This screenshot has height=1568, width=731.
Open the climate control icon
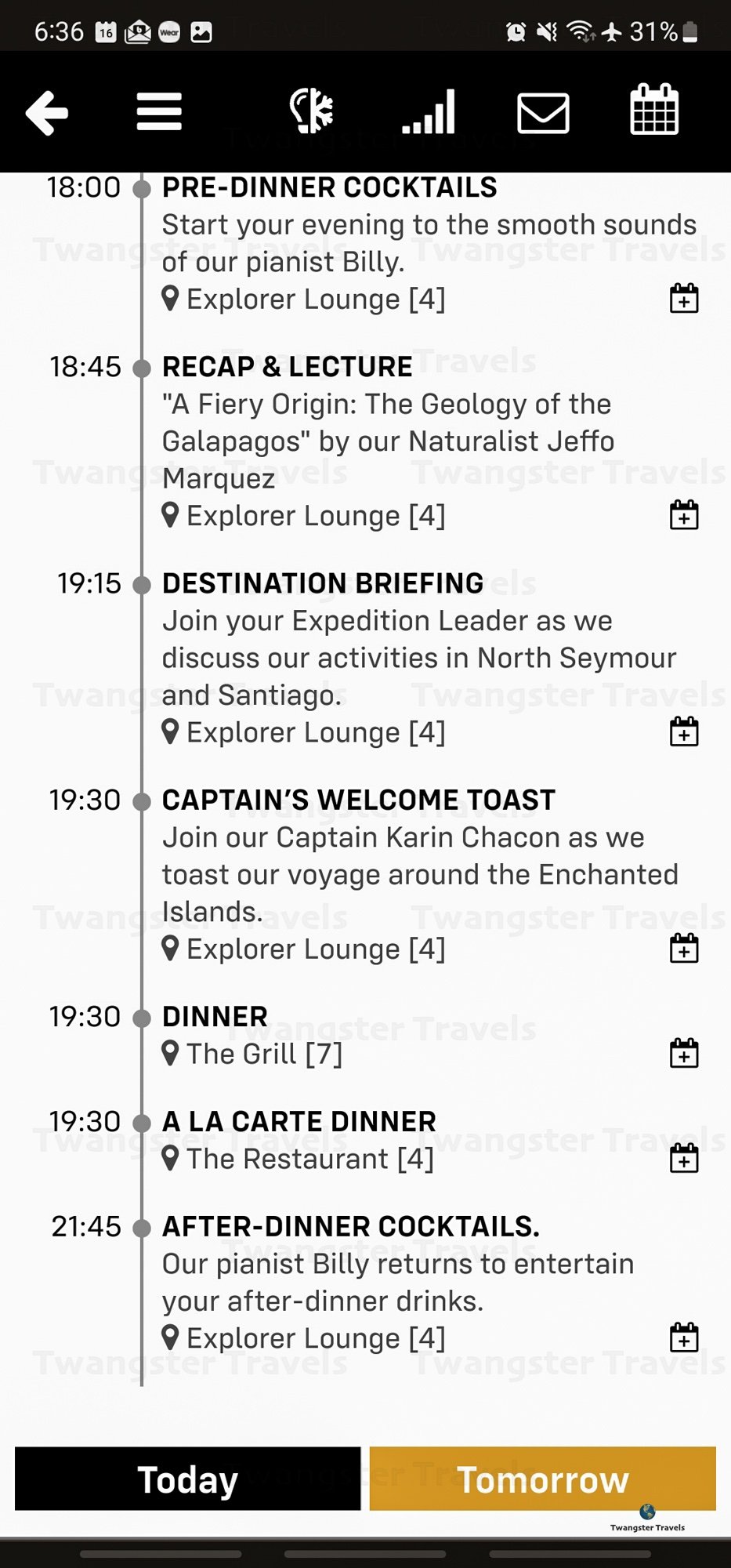click(311, 111)
